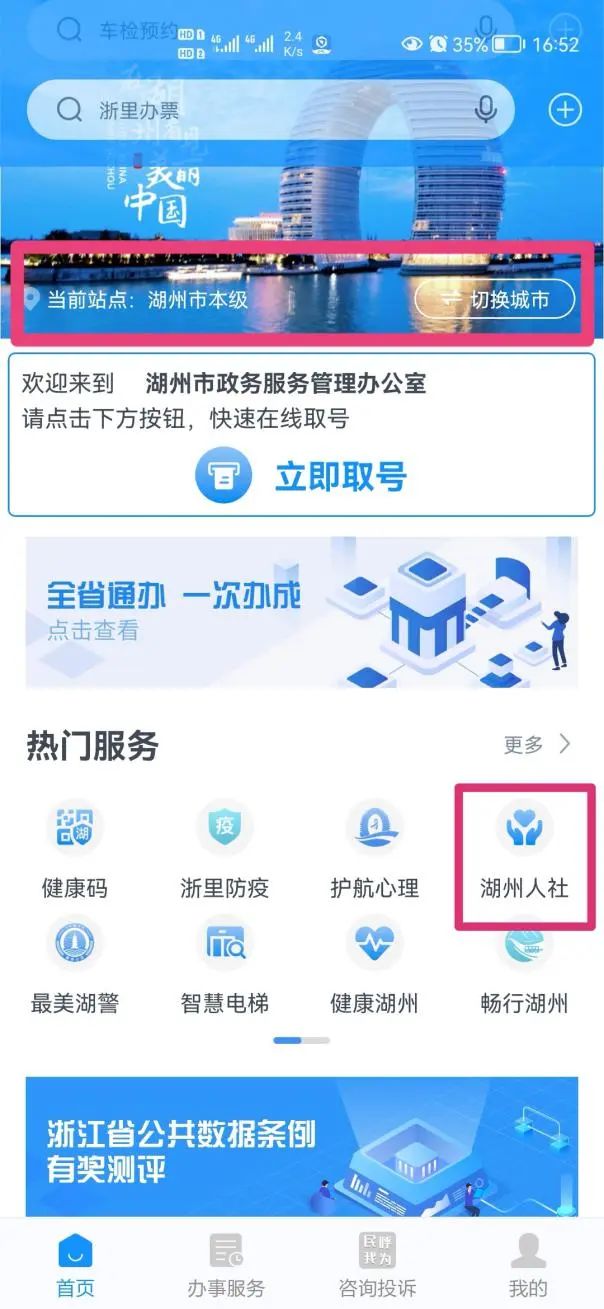Screen dimensions: 604x1309
Task: Open the 全省通办 一次办成 banner
Action: tap(301, 612)
